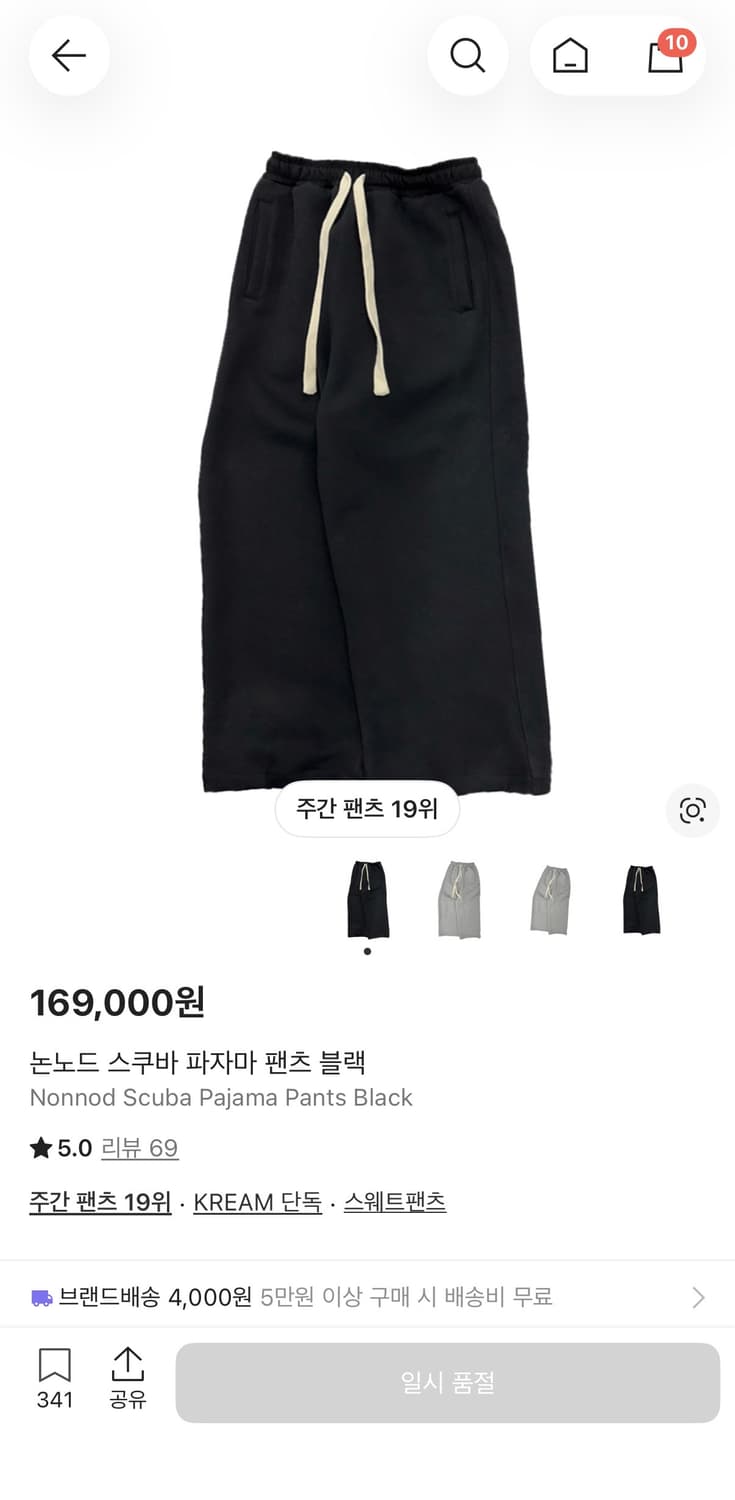The width and height of the screenshot is (735, 1500).
Task: Open the shopping bag with 10 items
Action: 665,57
